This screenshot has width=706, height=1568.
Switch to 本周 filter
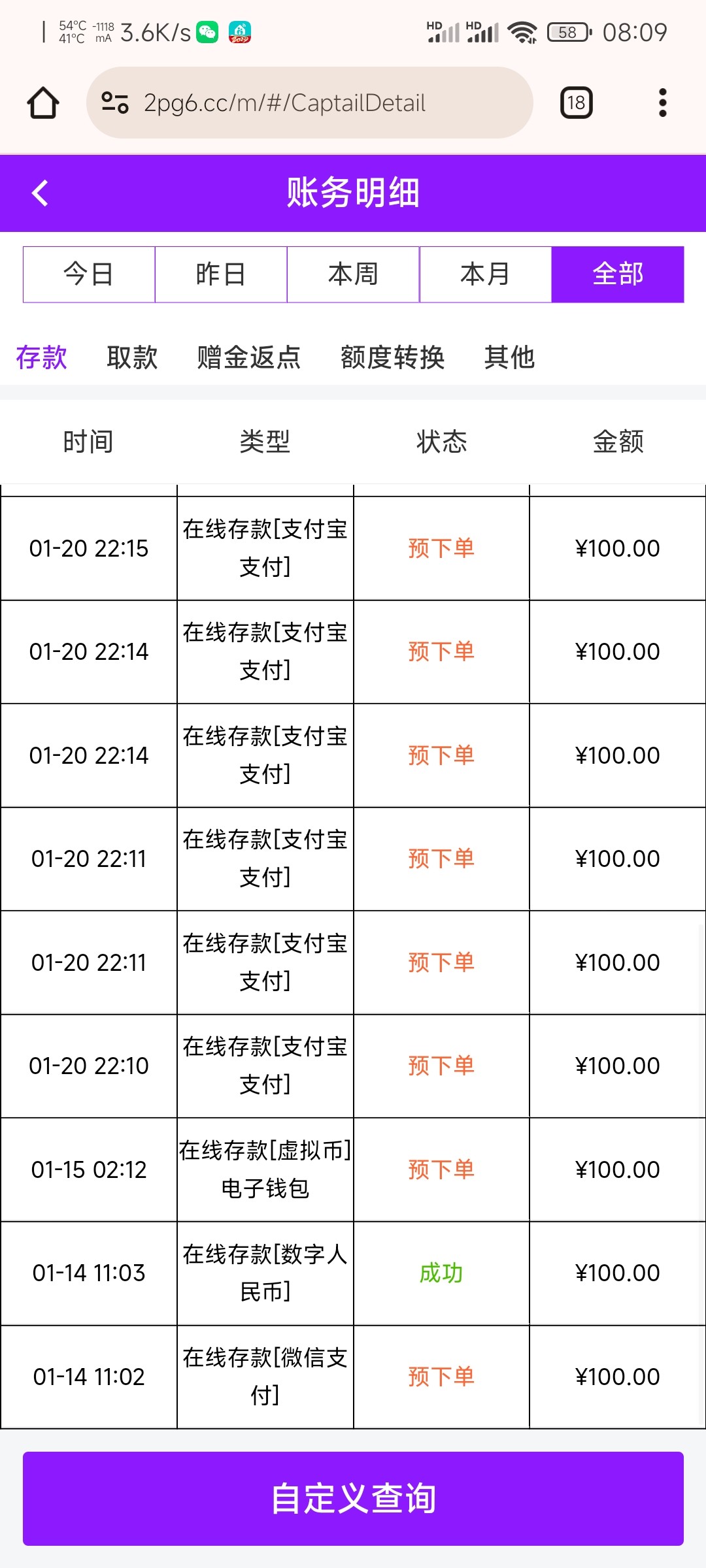[353, 274]
